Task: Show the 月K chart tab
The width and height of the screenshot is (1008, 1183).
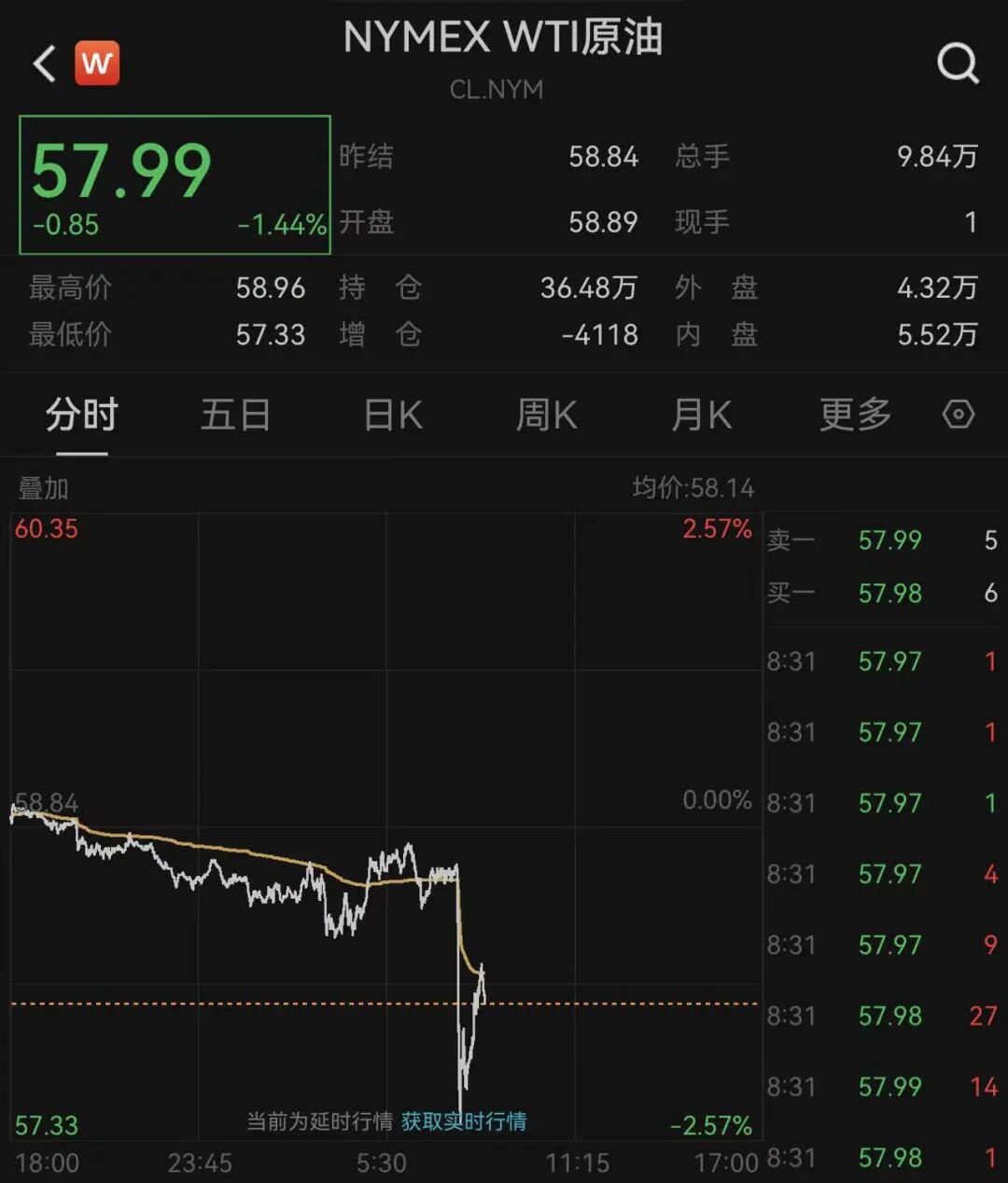Action: point(701,415)
